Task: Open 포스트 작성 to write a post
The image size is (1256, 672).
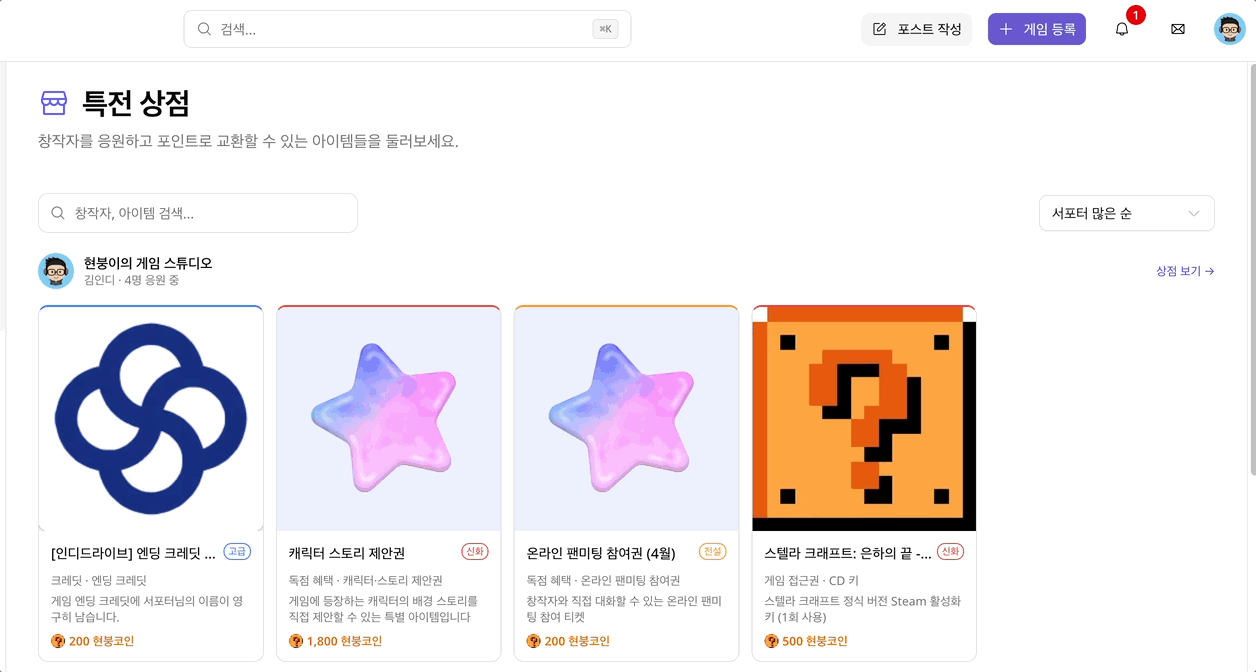Action: pos(916,29)
